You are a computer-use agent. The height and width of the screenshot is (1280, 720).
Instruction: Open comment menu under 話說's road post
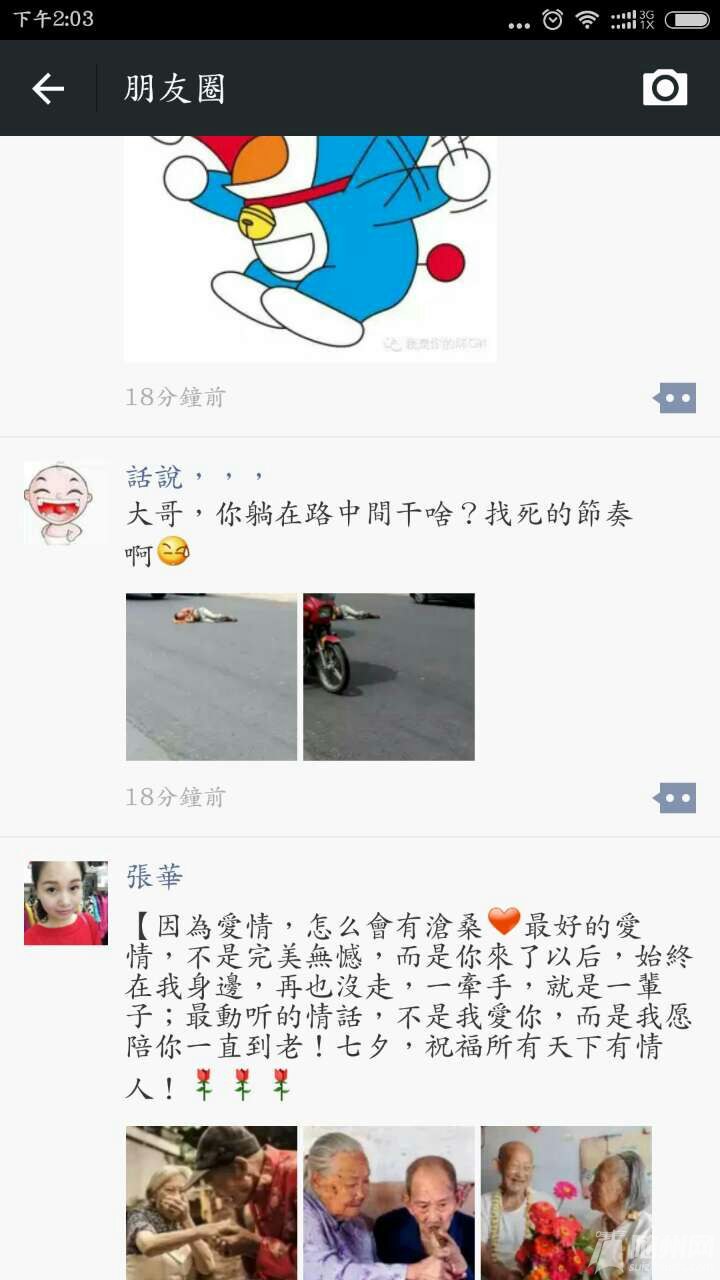(676, 798)
